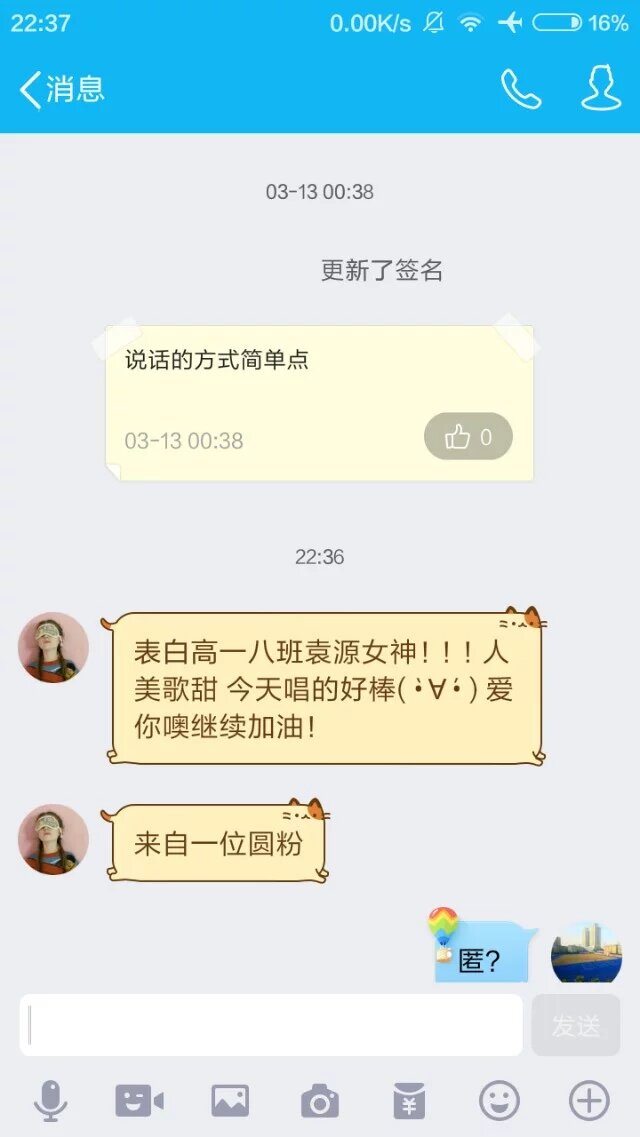Open the camera to take a photo
Image resolution: width=640 pixels, height=1137 pixels.
click(319, 1101)
